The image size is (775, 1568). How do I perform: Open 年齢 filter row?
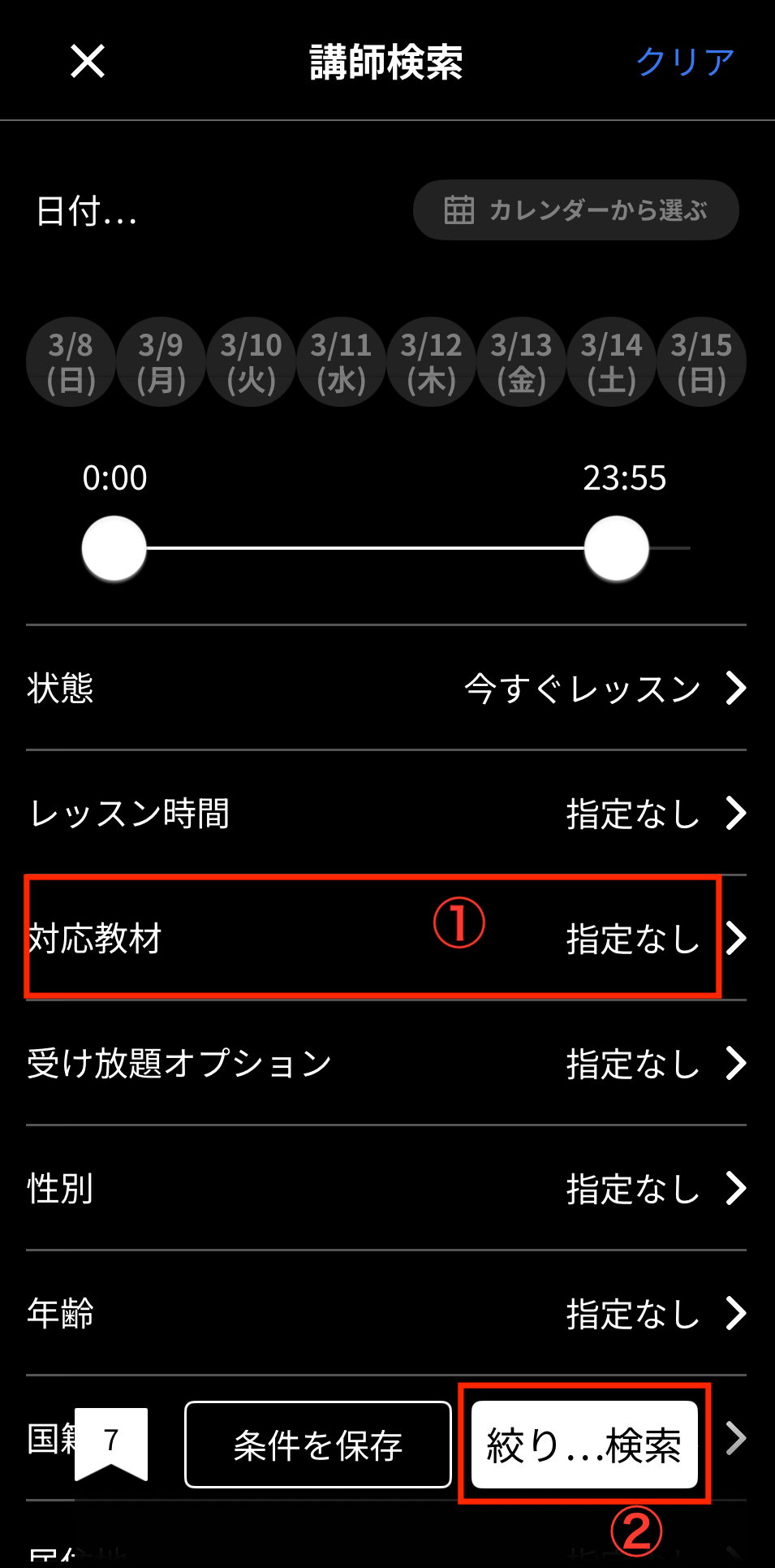[386, 1314]
